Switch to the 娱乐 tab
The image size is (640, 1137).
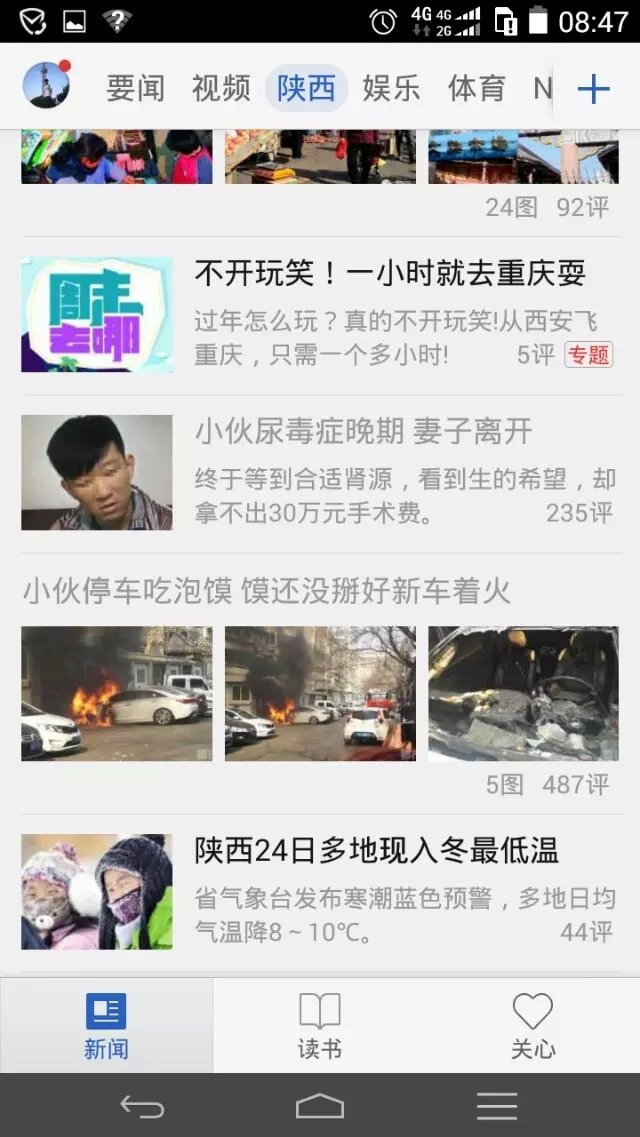pyautogui.click(x=391, y=88)
